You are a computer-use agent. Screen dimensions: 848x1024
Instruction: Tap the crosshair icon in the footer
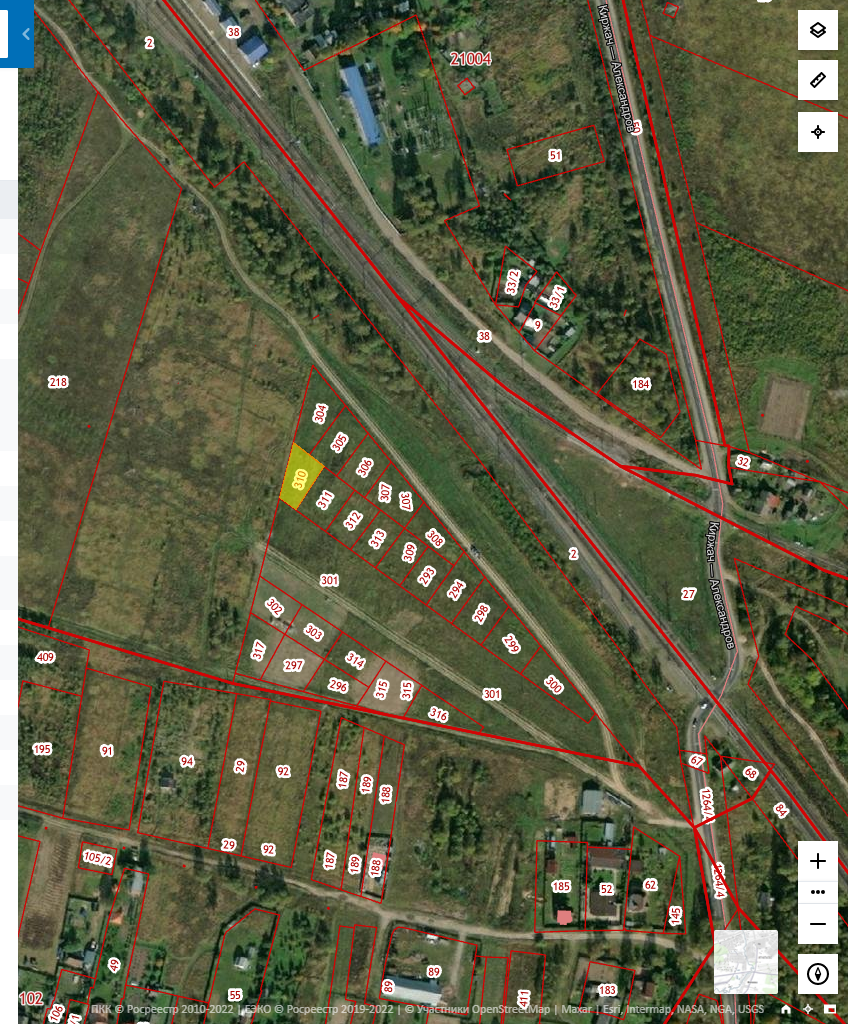click(x=808, y=1010)
